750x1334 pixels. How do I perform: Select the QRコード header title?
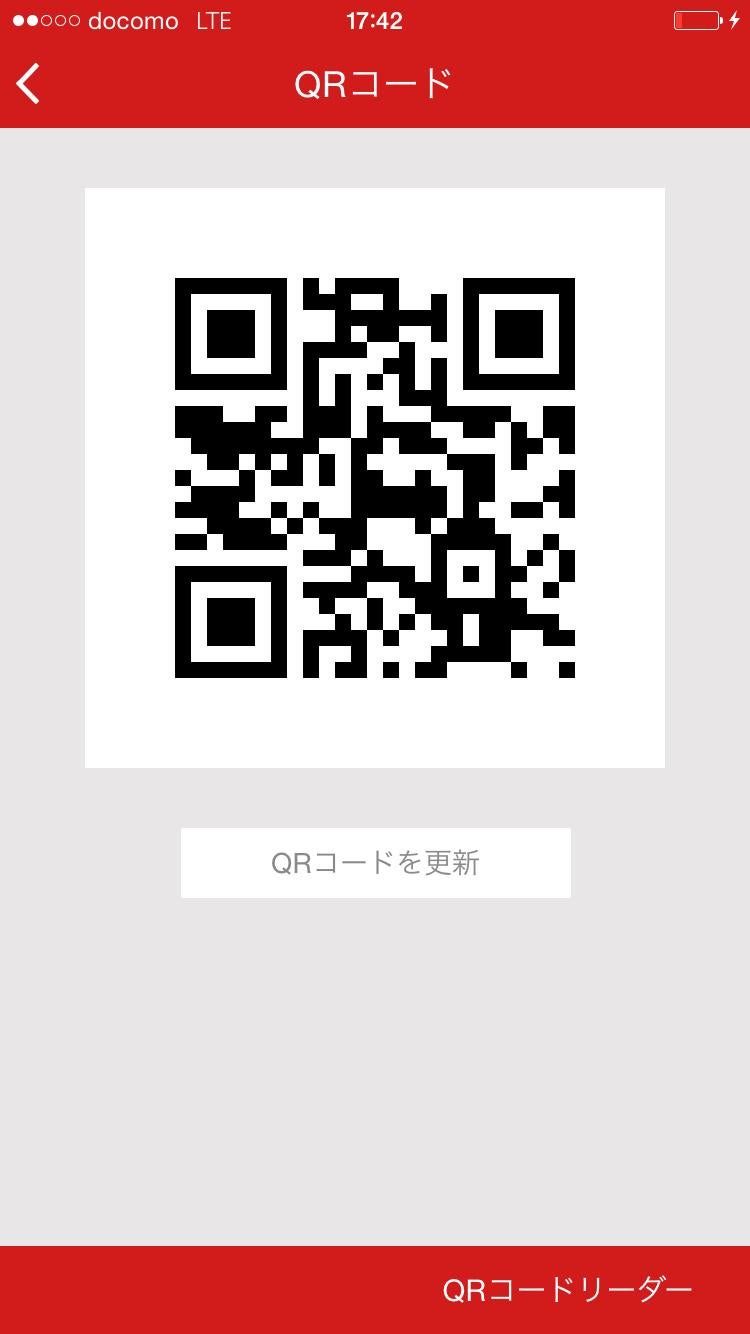tap(375, 84)
